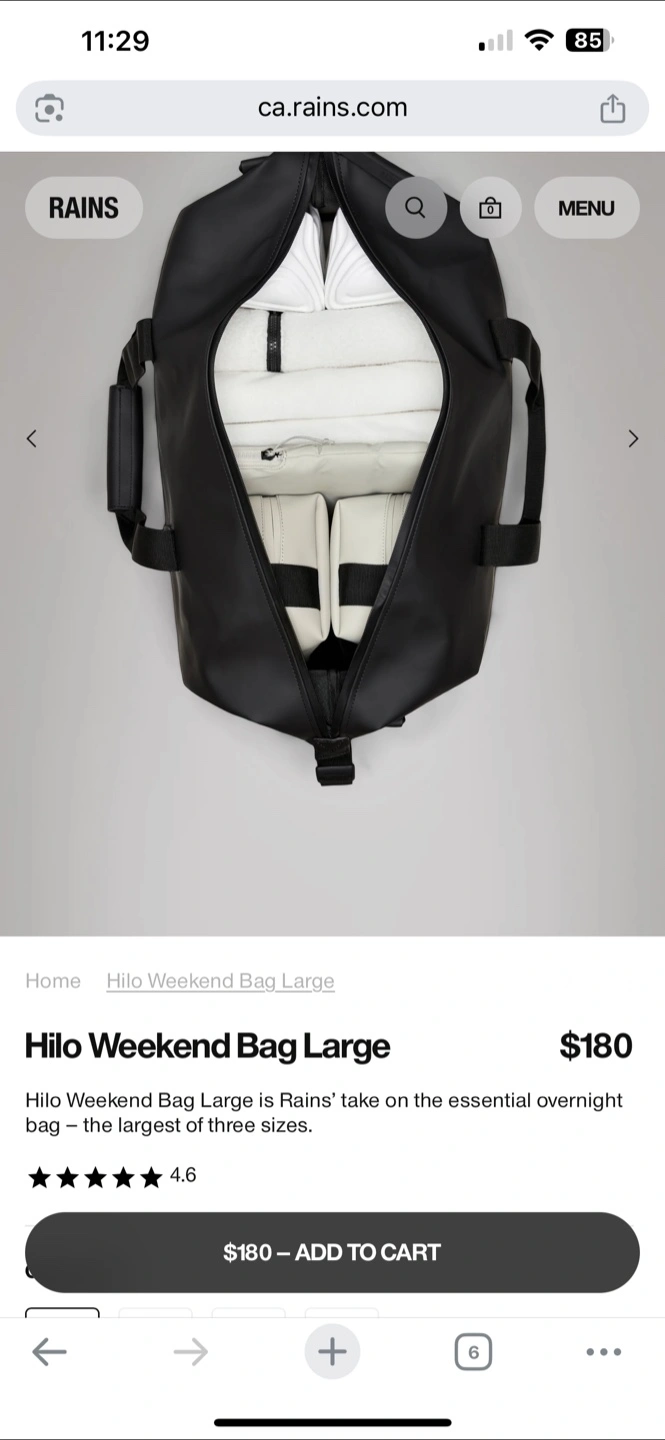Tap the ca.rains.com address field
665x1440 pixels.
pos(332,108)
